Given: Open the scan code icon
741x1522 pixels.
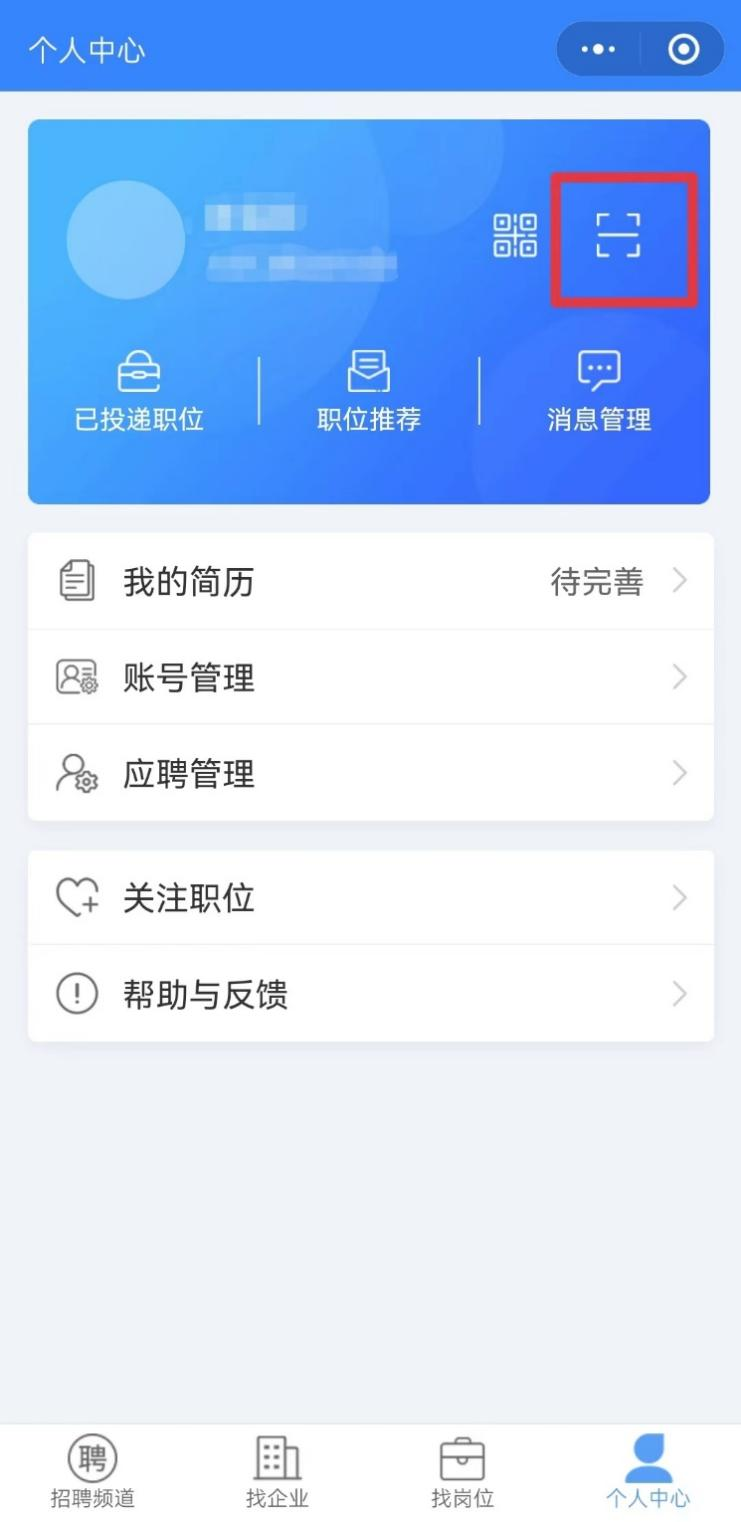Looking at the screenshot, I should [618, 236].
